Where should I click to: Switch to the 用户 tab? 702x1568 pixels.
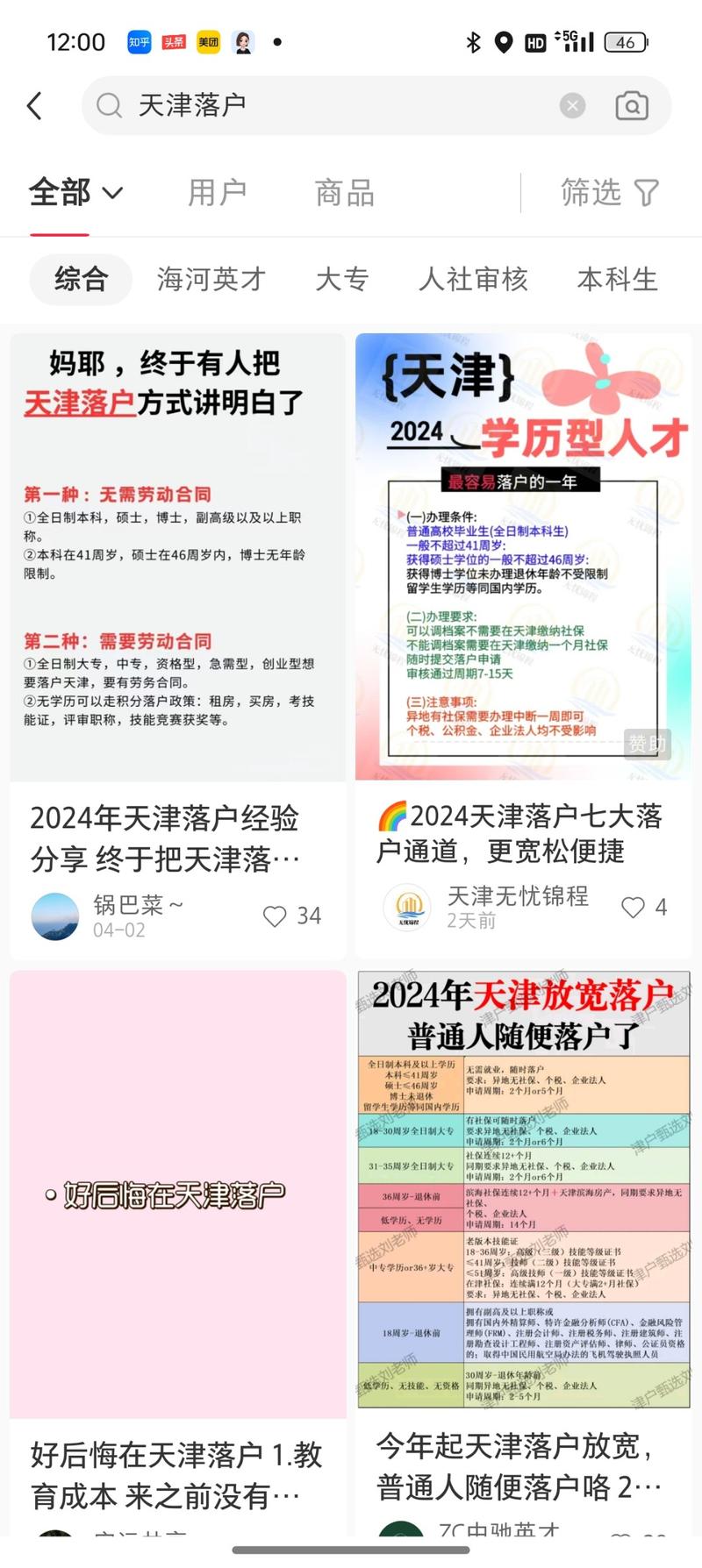click(x=217, y=192)
